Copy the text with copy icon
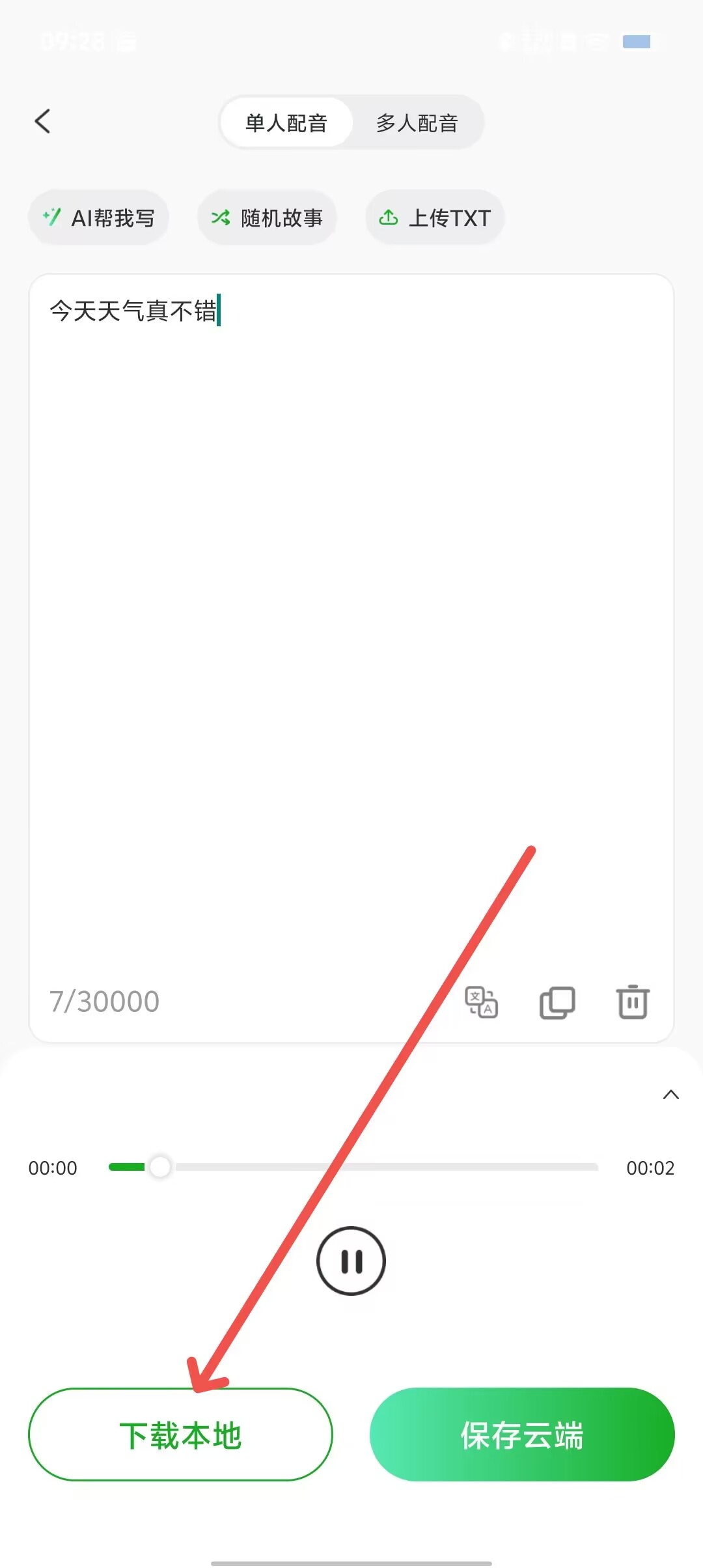703x1568 pixels. tap(557, 1002)
